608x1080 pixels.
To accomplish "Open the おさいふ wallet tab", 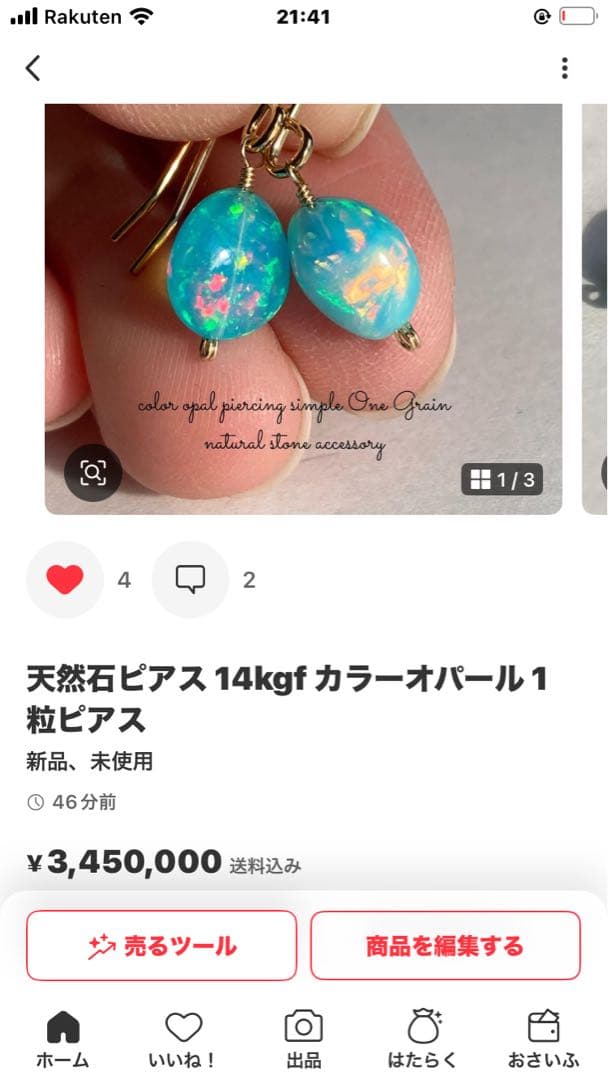I will (x=544, y=1038).
